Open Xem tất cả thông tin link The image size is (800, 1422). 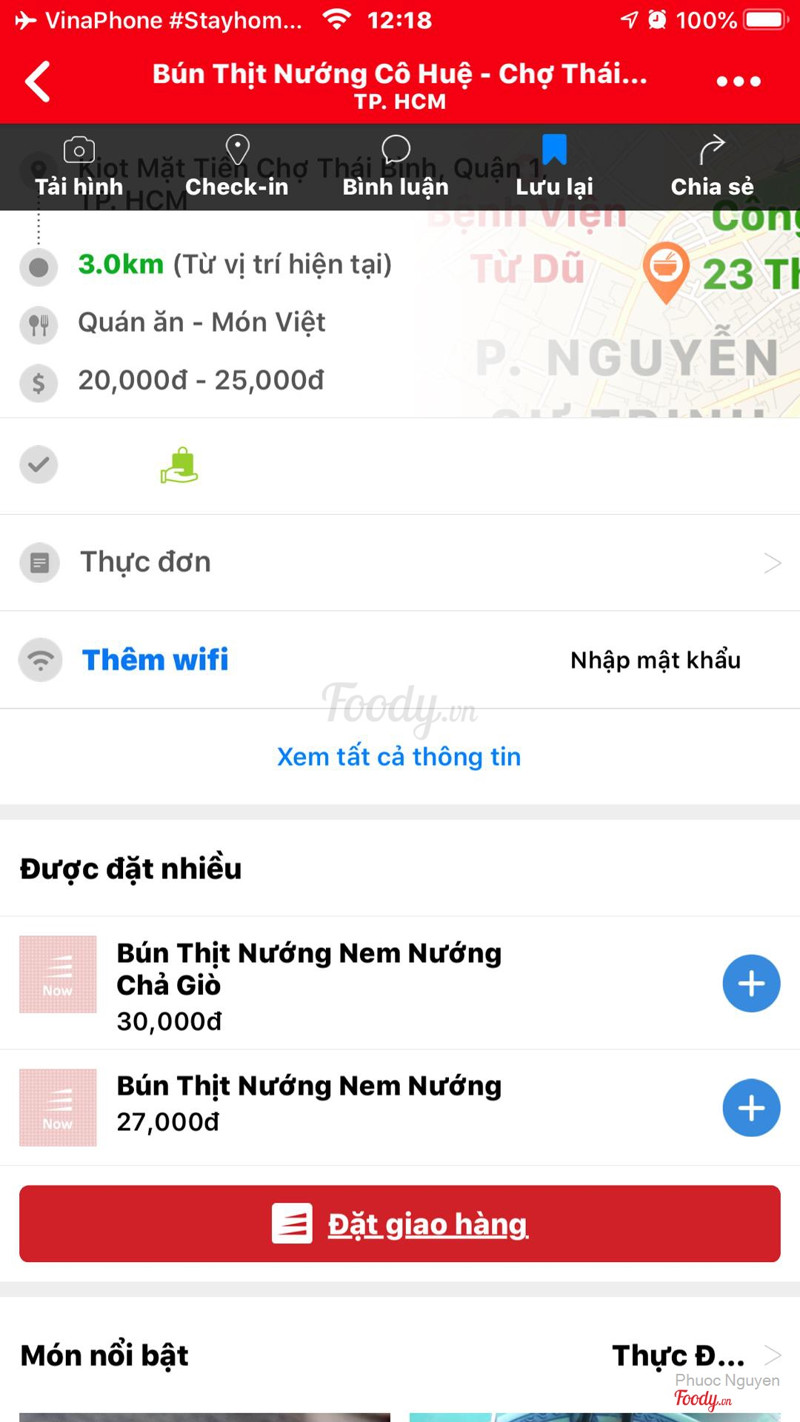click(x=399, y=757)
